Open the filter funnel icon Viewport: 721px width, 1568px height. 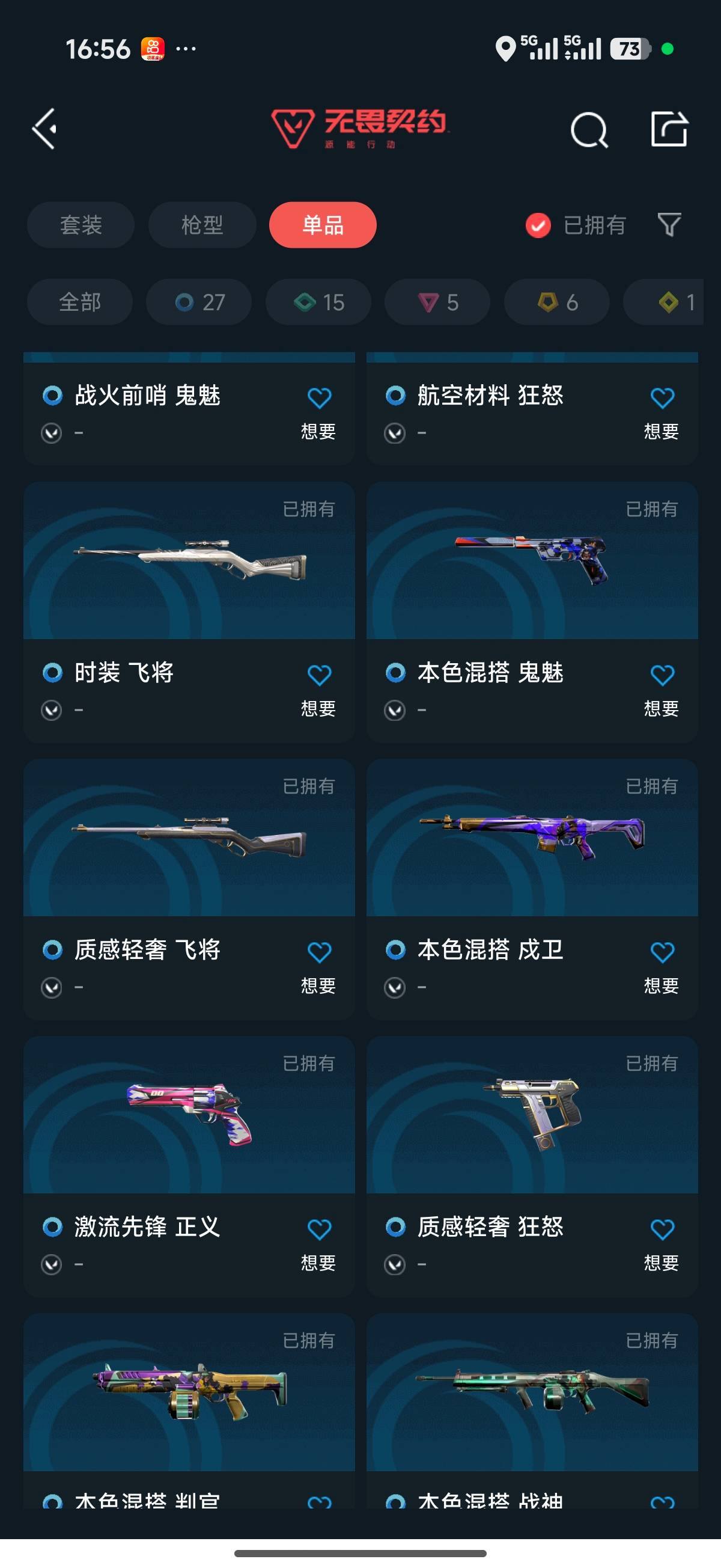pos(668,225)
